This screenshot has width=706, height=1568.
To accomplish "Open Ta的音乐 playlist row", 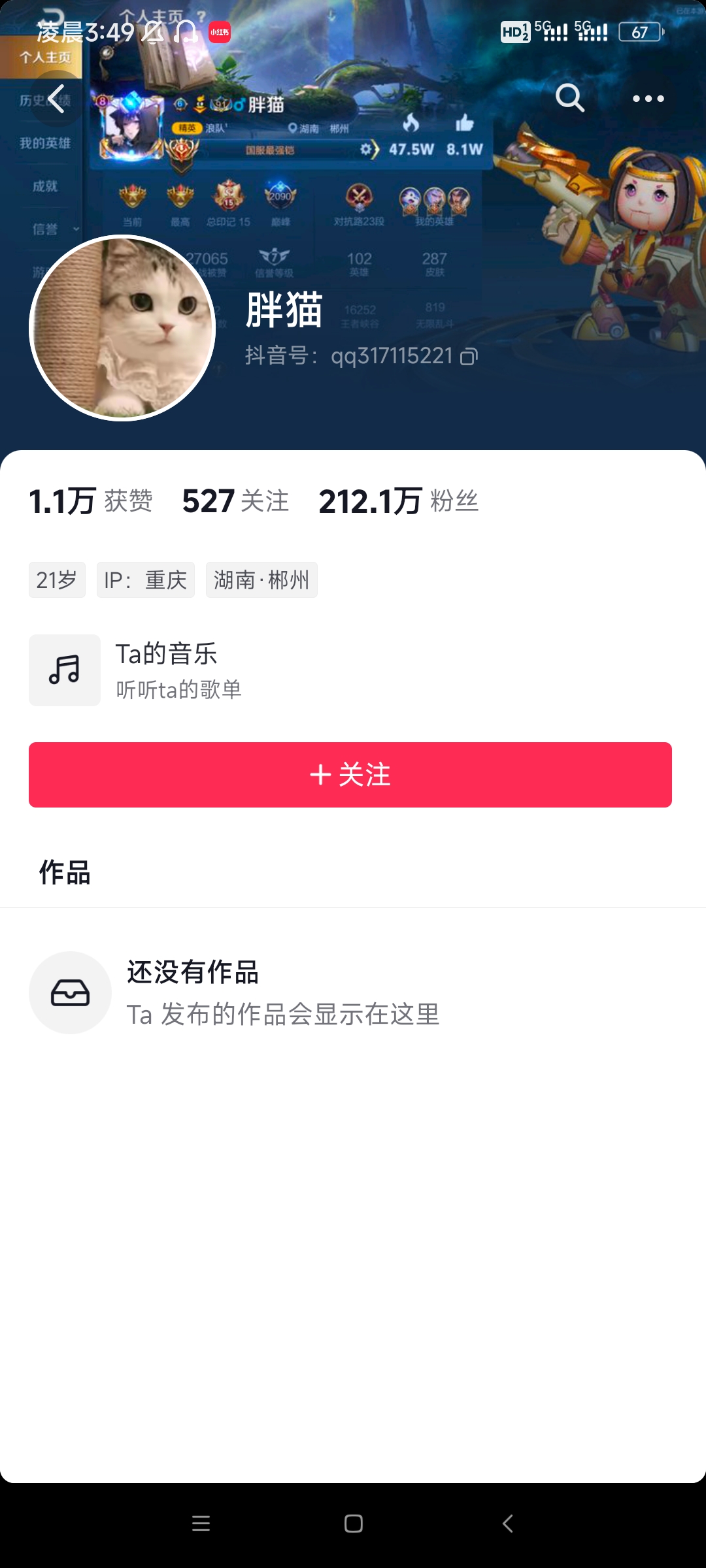I will point(350,670).
